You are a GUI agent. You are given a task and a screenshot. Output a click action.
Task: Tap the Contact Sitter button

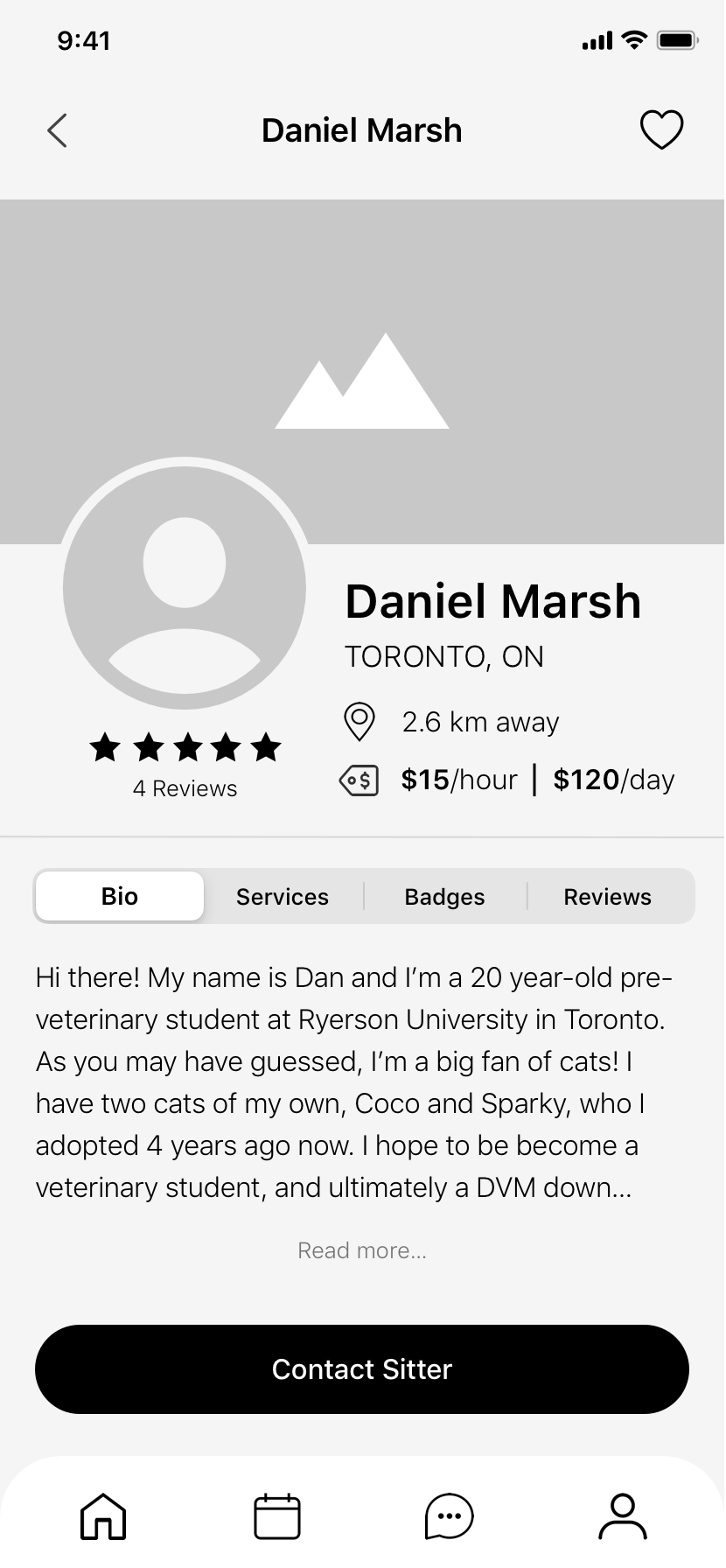tap(362, 1369)
